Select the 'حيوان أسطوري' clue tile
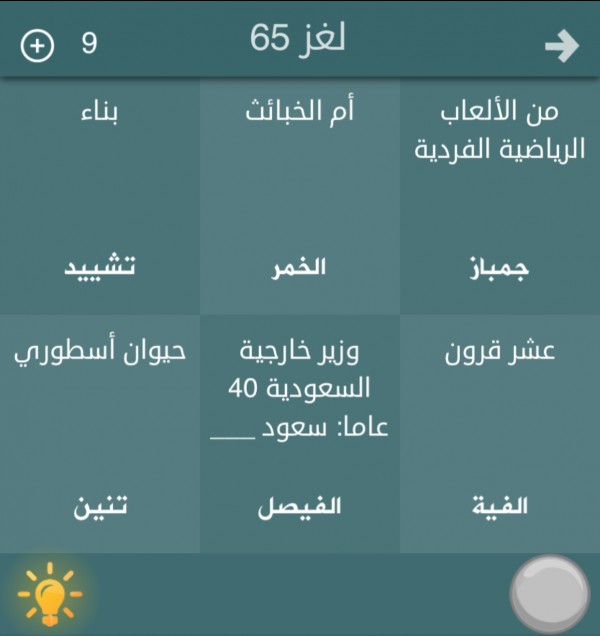The height and width of the screenshot is (636, 600). [100, 433]
